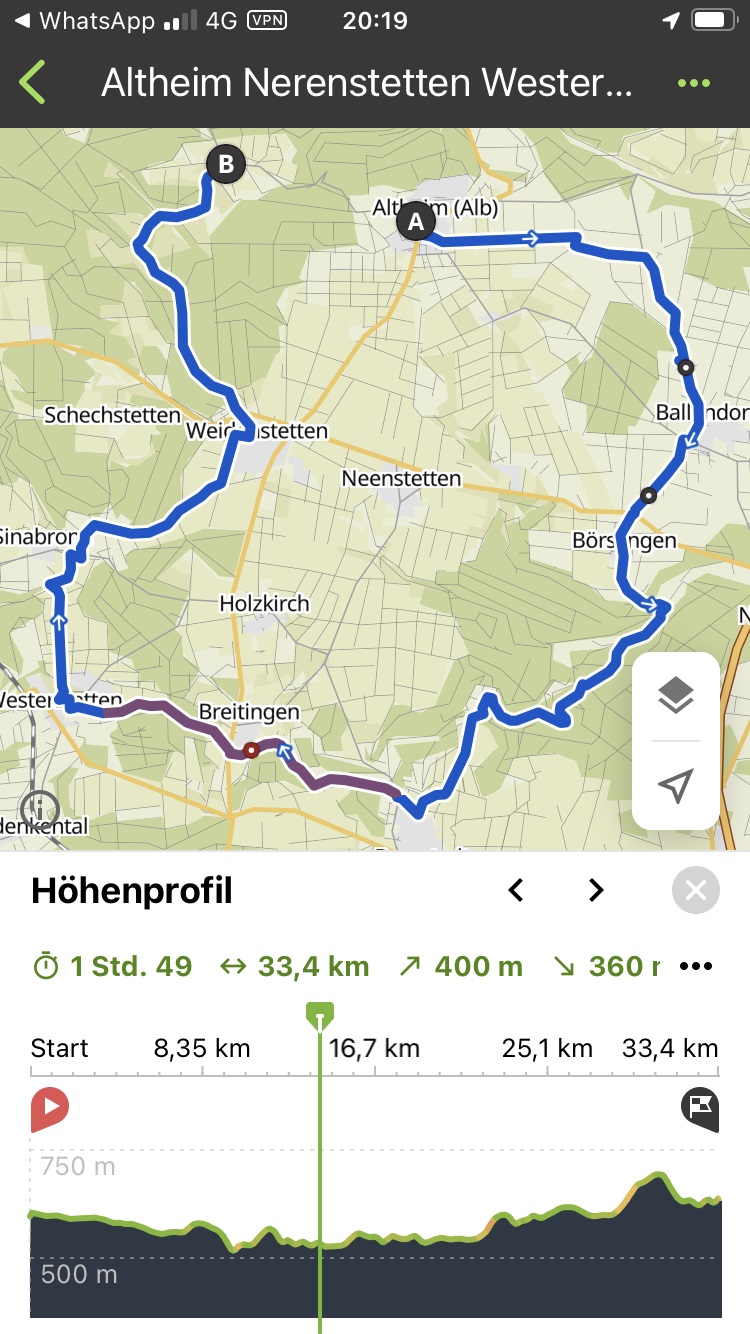Show the previous profile panel
Image resolution: width=750 pixels, height=1334 pixels.
click(516, 890)
